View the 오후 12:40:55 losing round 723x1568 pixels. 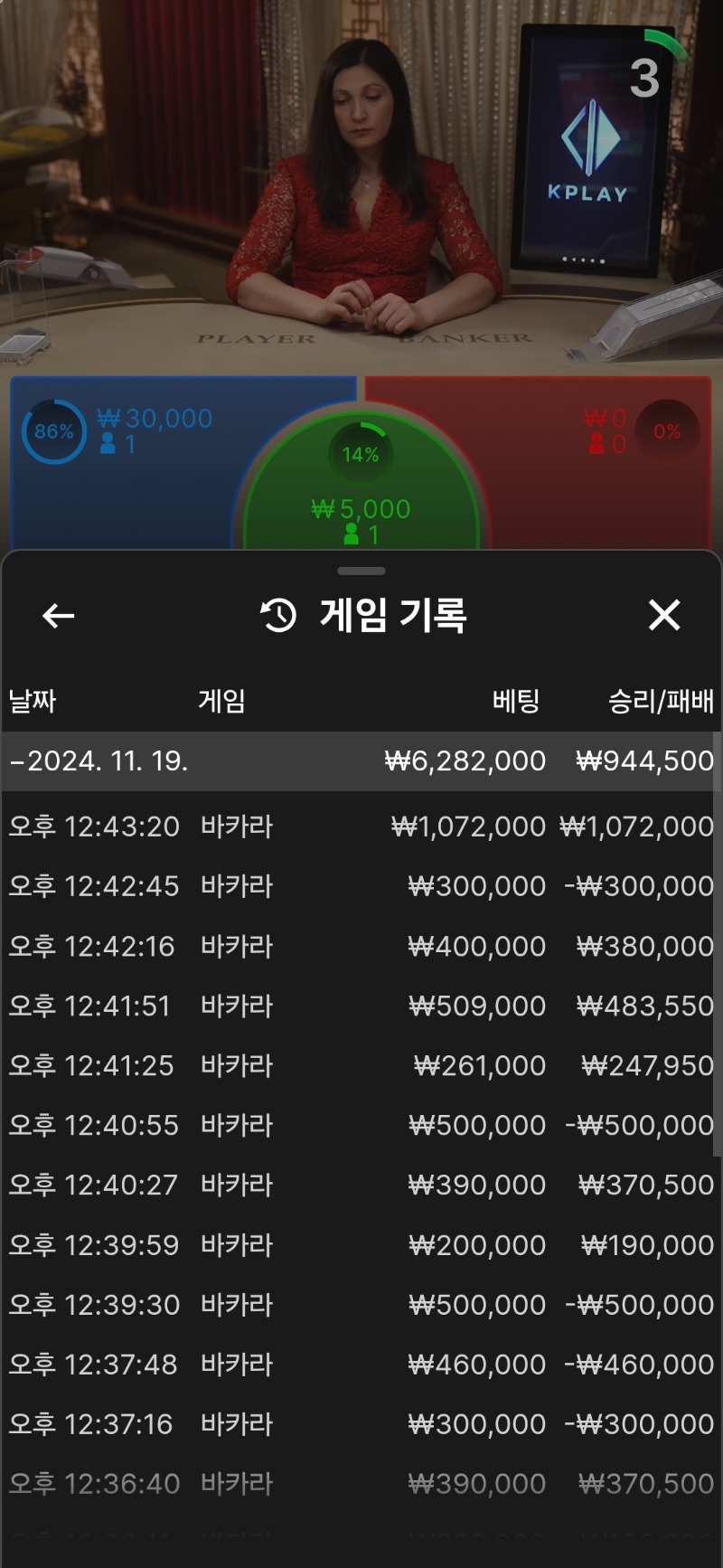[360, 1126]
